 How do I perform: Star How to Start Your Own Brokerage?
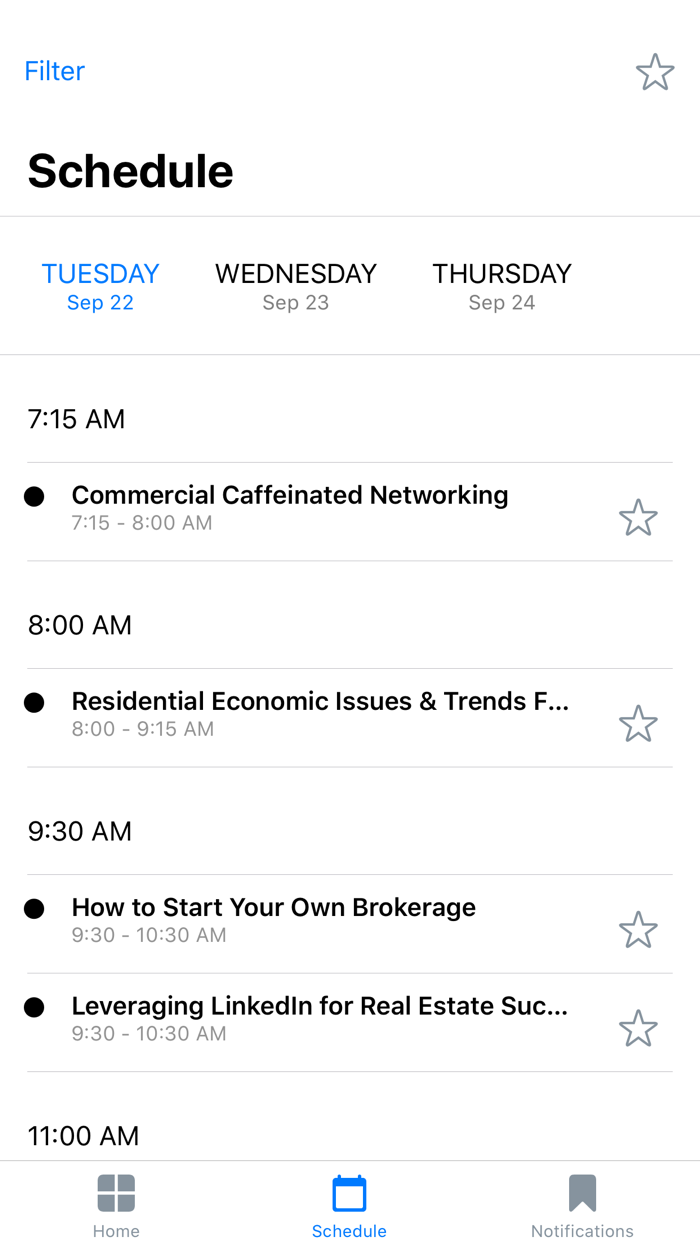pyautogui.click(x=638, y=930)
